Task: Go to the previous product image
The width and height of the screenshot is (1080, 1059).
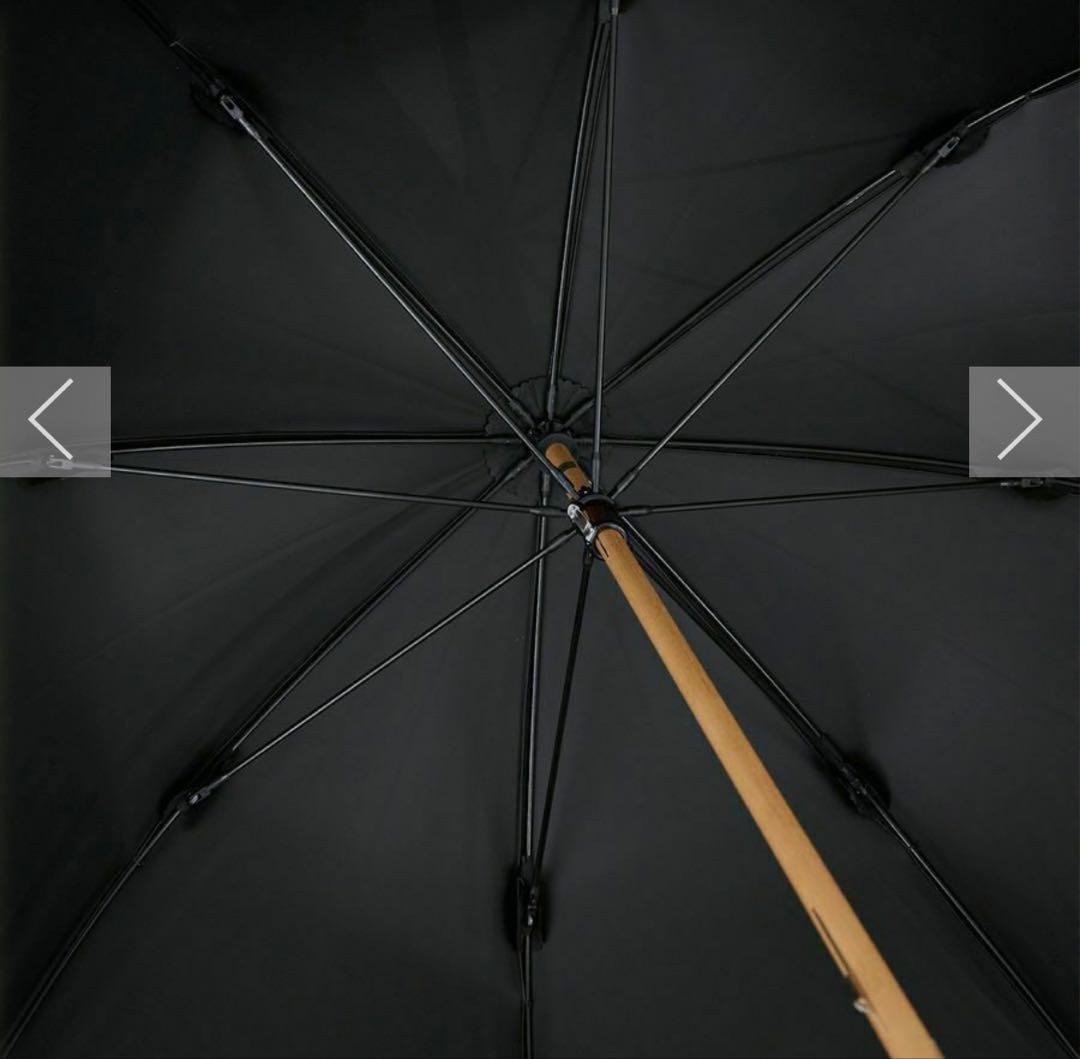Action: pos(54,421)
